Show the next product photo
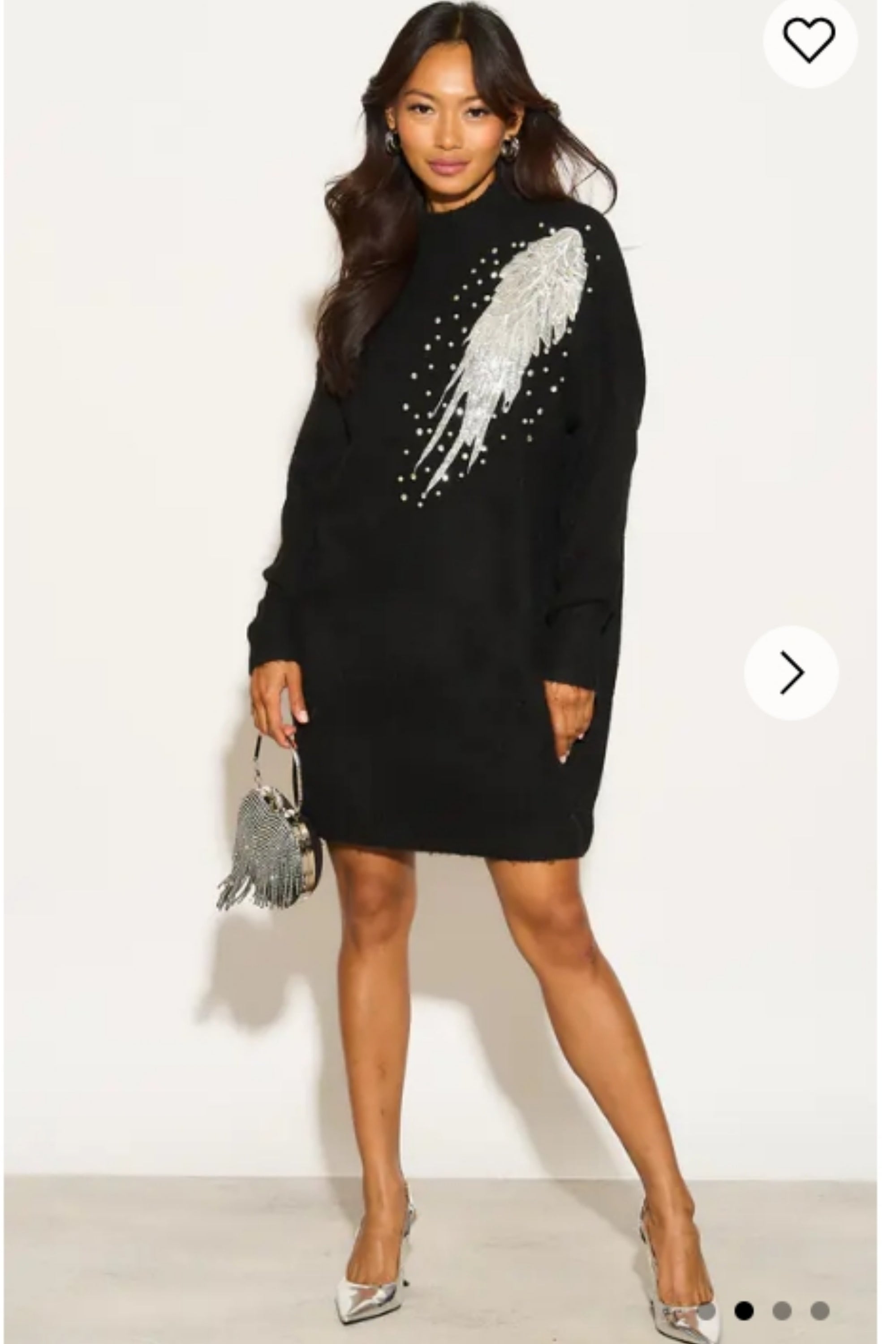This screenshot has height=1344, width=896. pos(791,672)
